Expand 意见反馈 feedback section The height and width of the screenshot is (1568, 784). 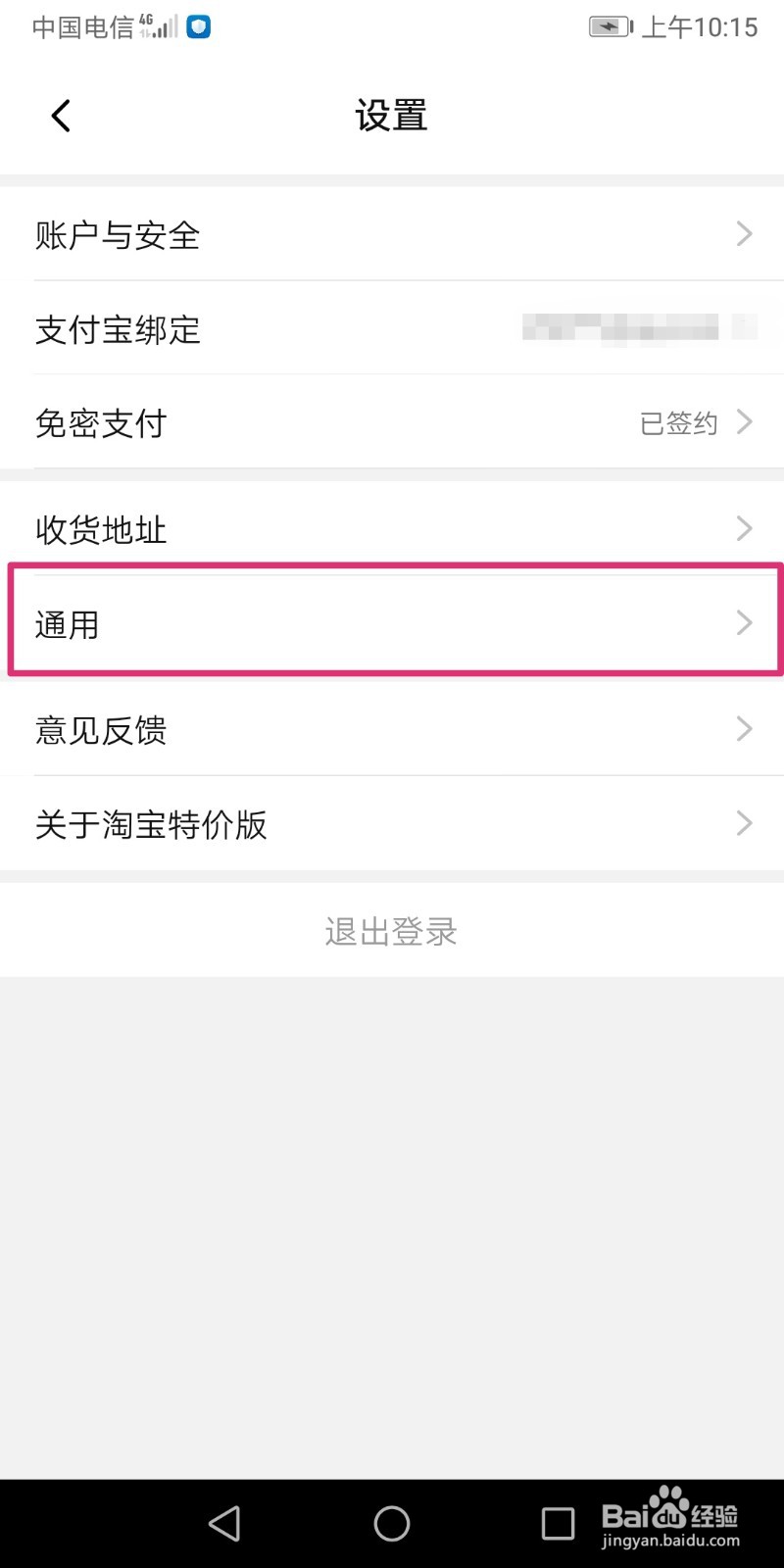392,729
